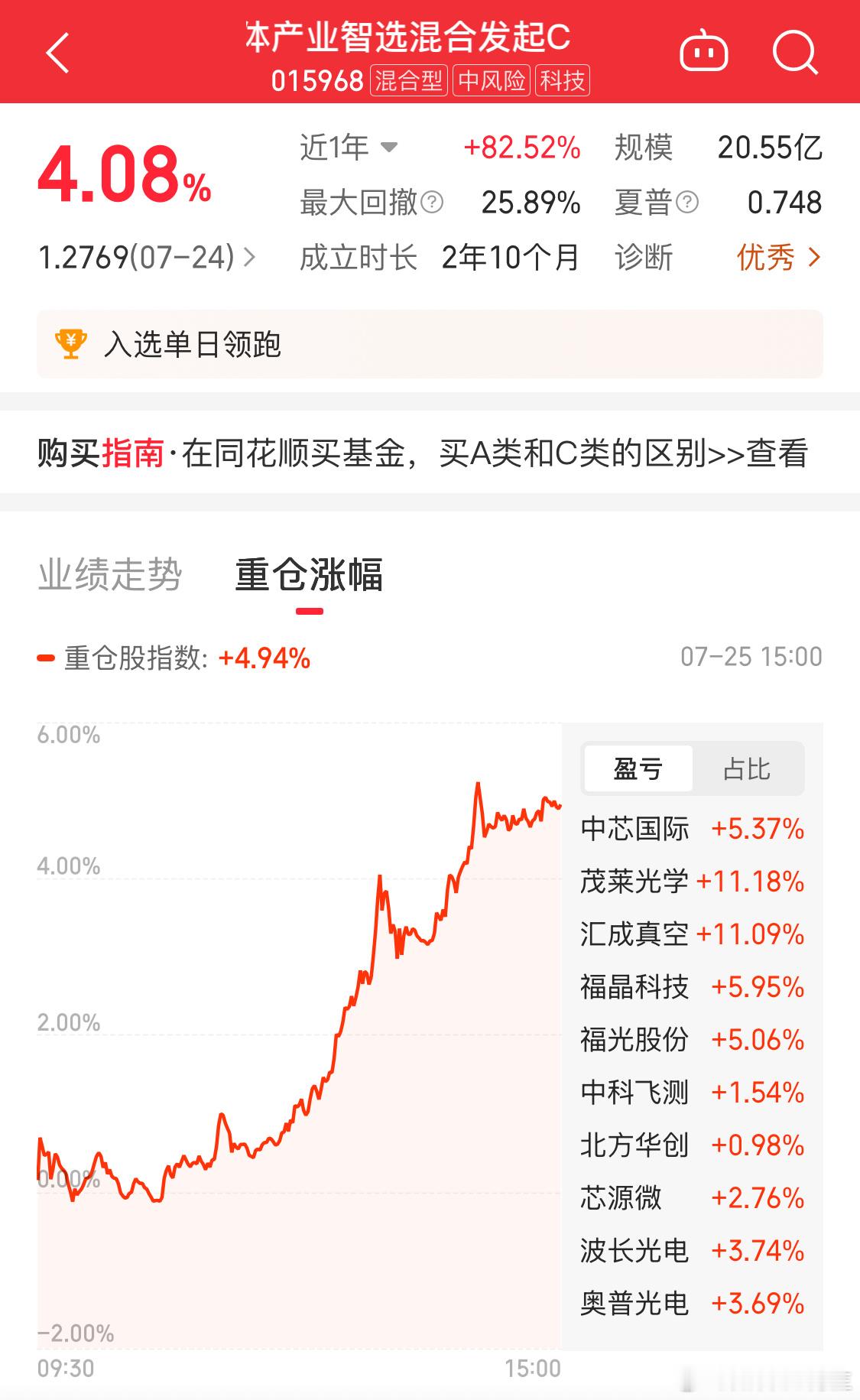
Task: Tap the 夏普 help icon
Action: point(687,203)
